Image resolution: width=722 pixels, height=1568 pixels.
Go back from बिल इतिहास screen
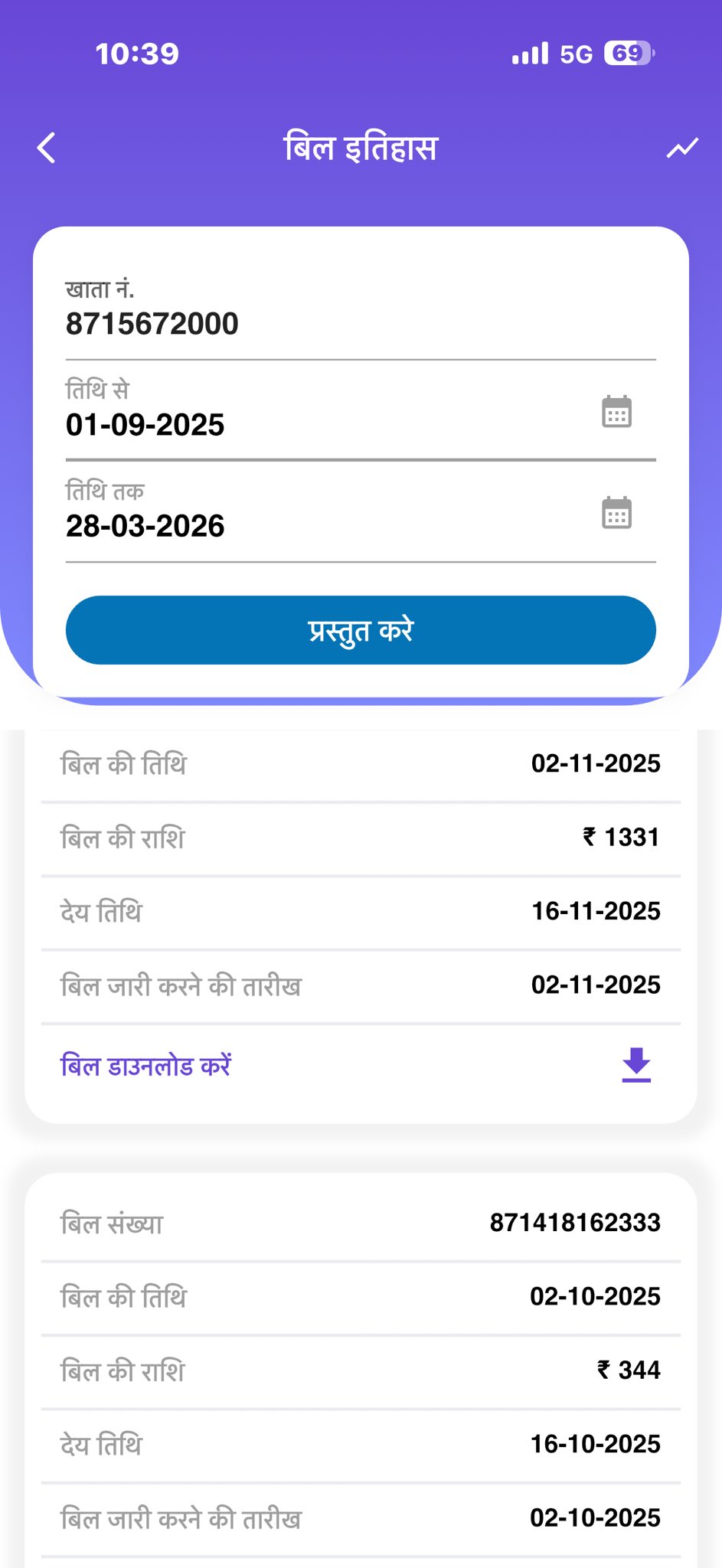[x=47, y=148]
